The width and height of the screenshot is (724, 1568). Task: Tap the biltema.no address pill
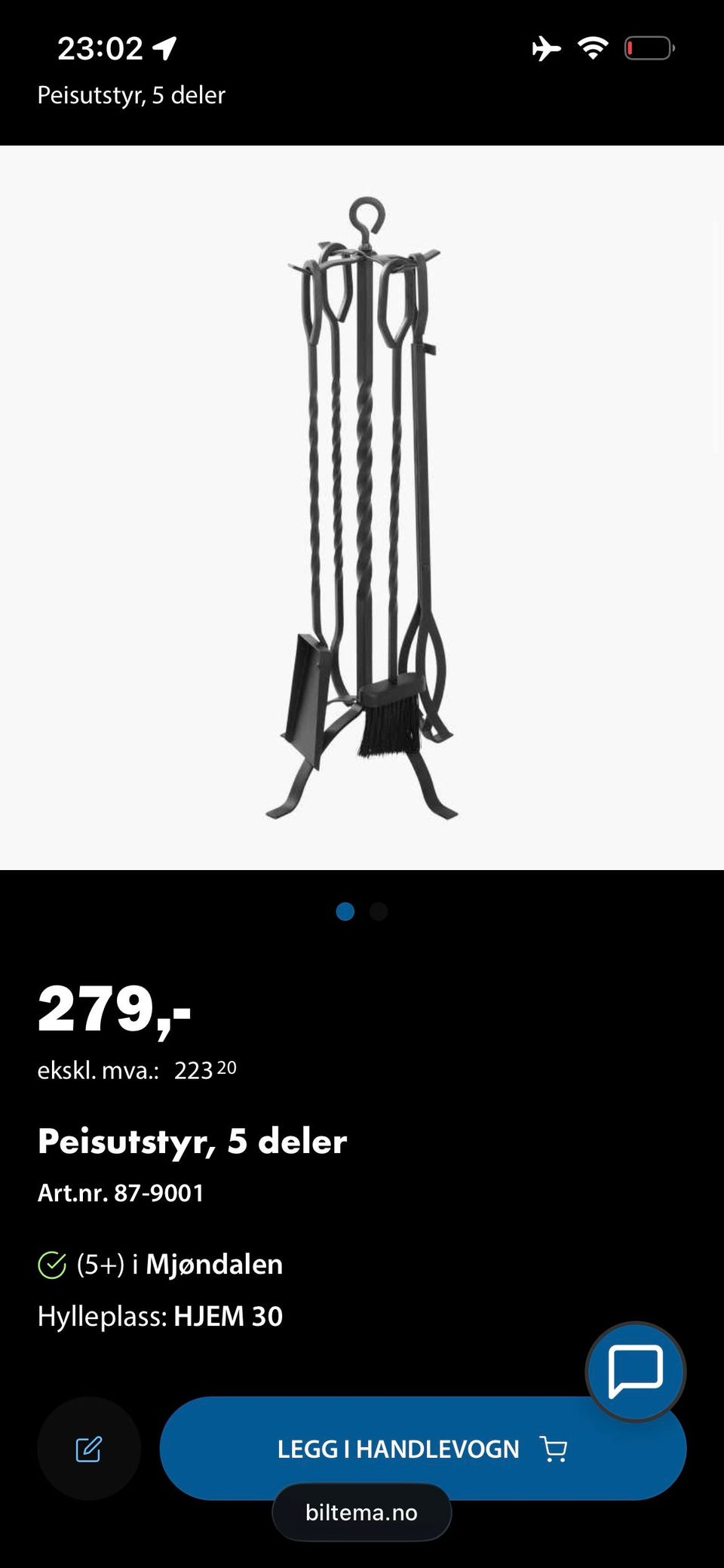[361, 1512]
